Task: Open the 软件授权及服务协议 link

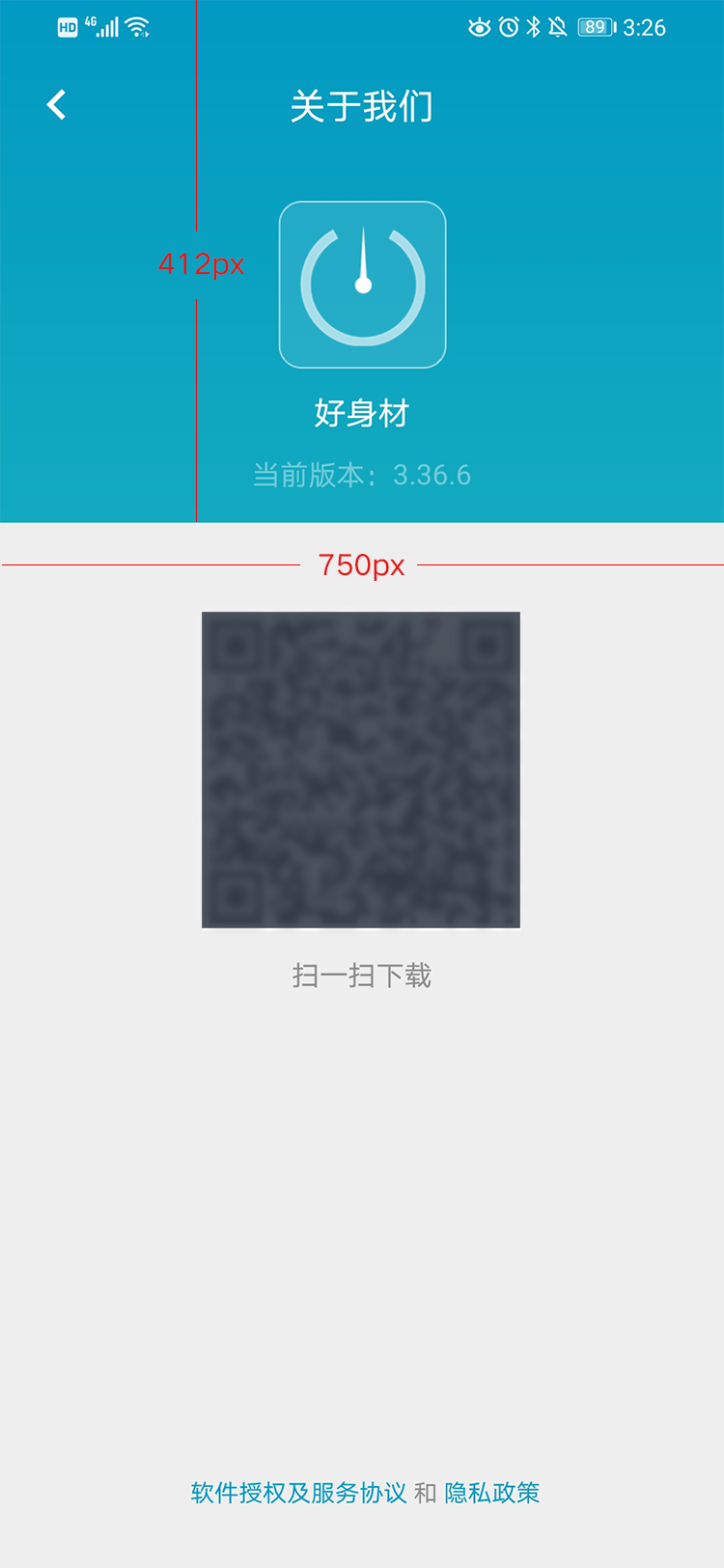Action: click(298, 1493)
